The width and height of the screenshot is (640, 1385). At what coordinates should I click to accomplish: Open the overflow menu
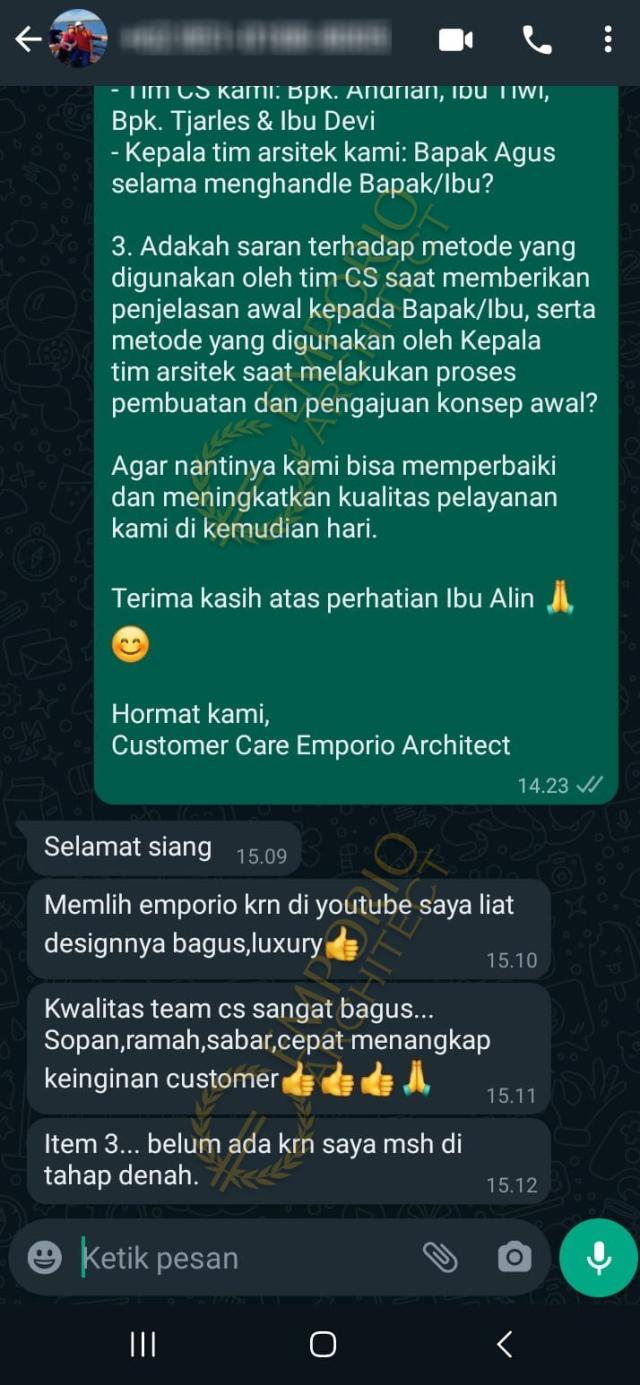pyautogui.click(x=608, y=39)
